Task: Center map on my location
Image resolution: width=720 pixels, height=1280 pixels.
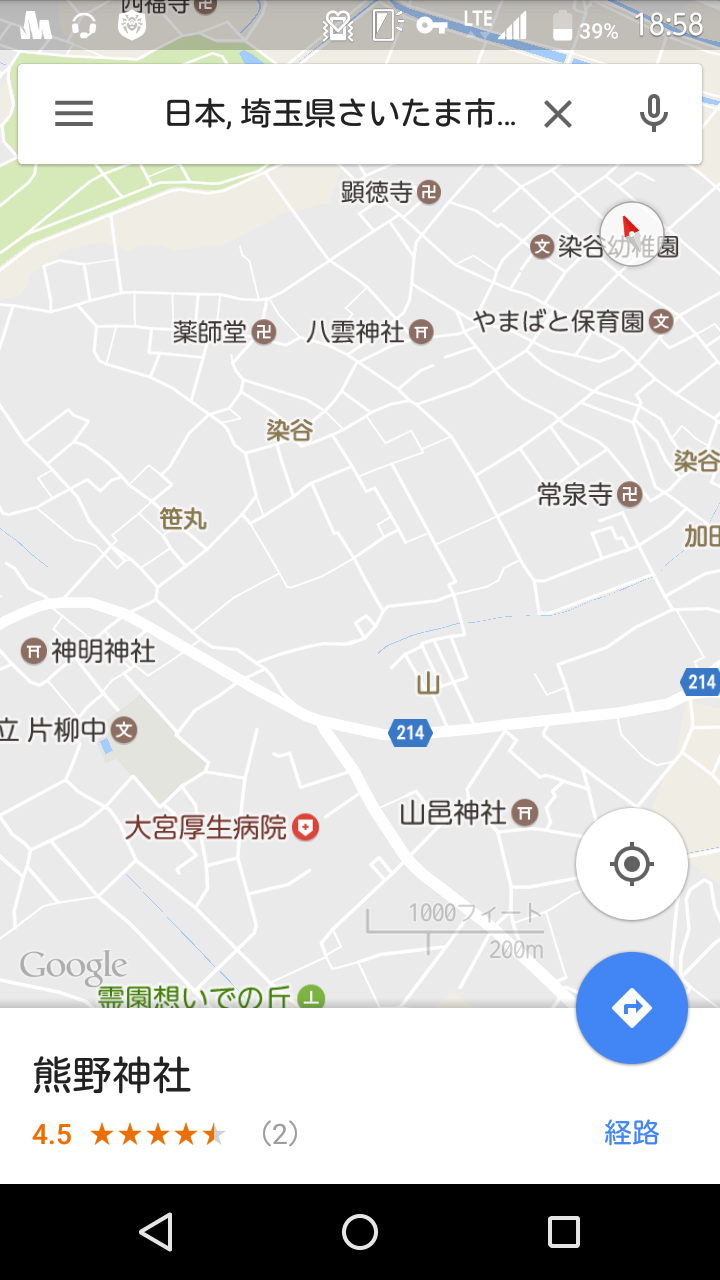Action: (631, 864)
